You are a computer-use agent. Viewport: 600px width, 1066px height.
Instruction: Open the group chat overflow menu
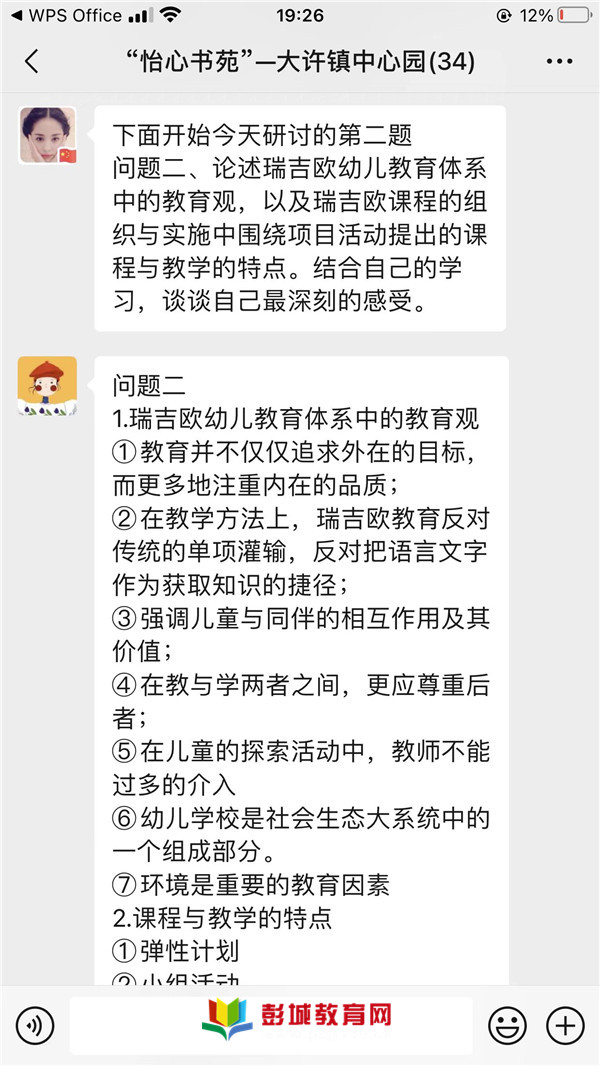(559, 62)
